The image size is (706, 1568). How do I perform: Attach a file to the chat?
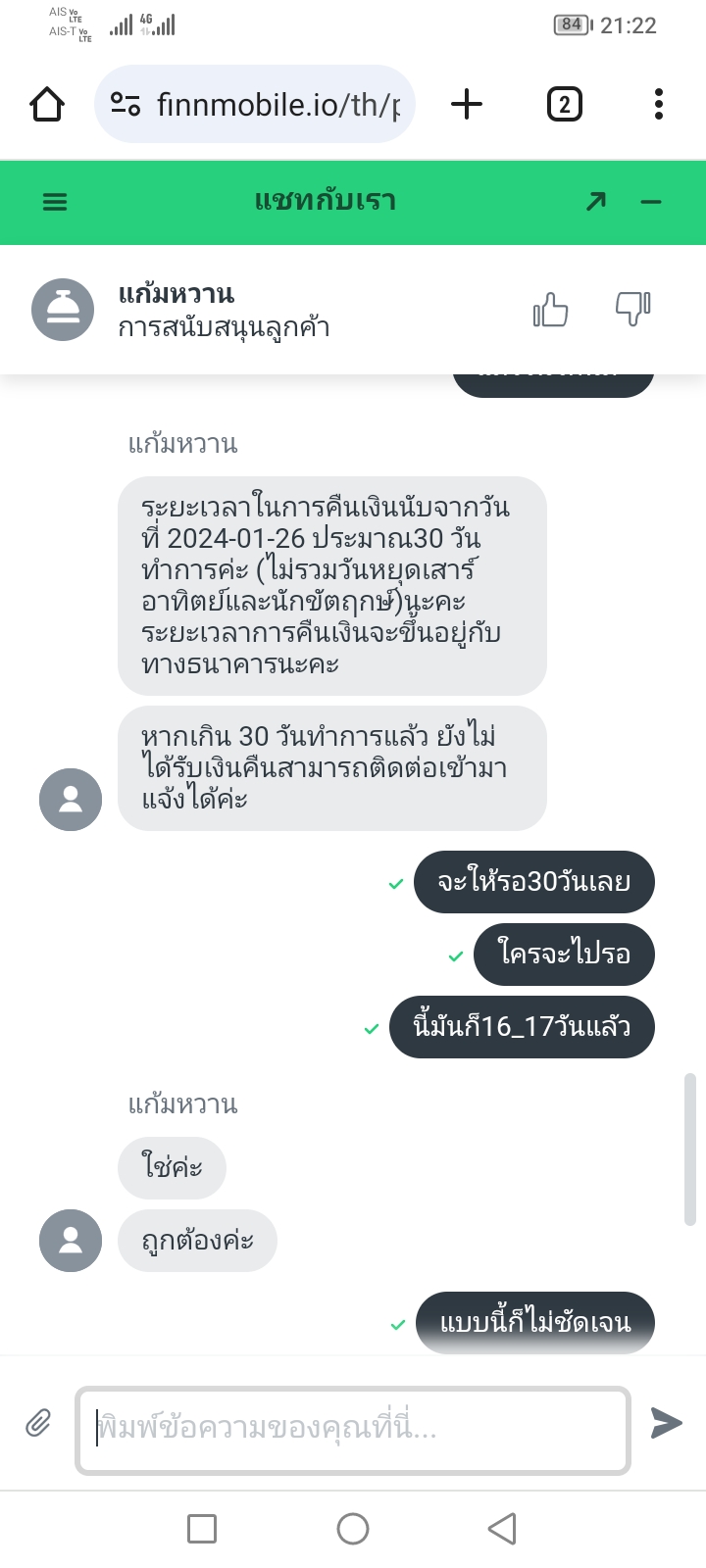(38, 1423)
